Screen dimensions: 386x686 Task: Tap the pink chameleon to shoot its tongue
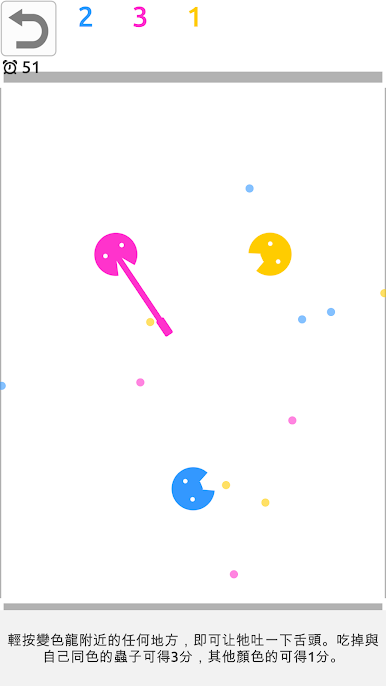pyautogui.click(x=116, y=254)
